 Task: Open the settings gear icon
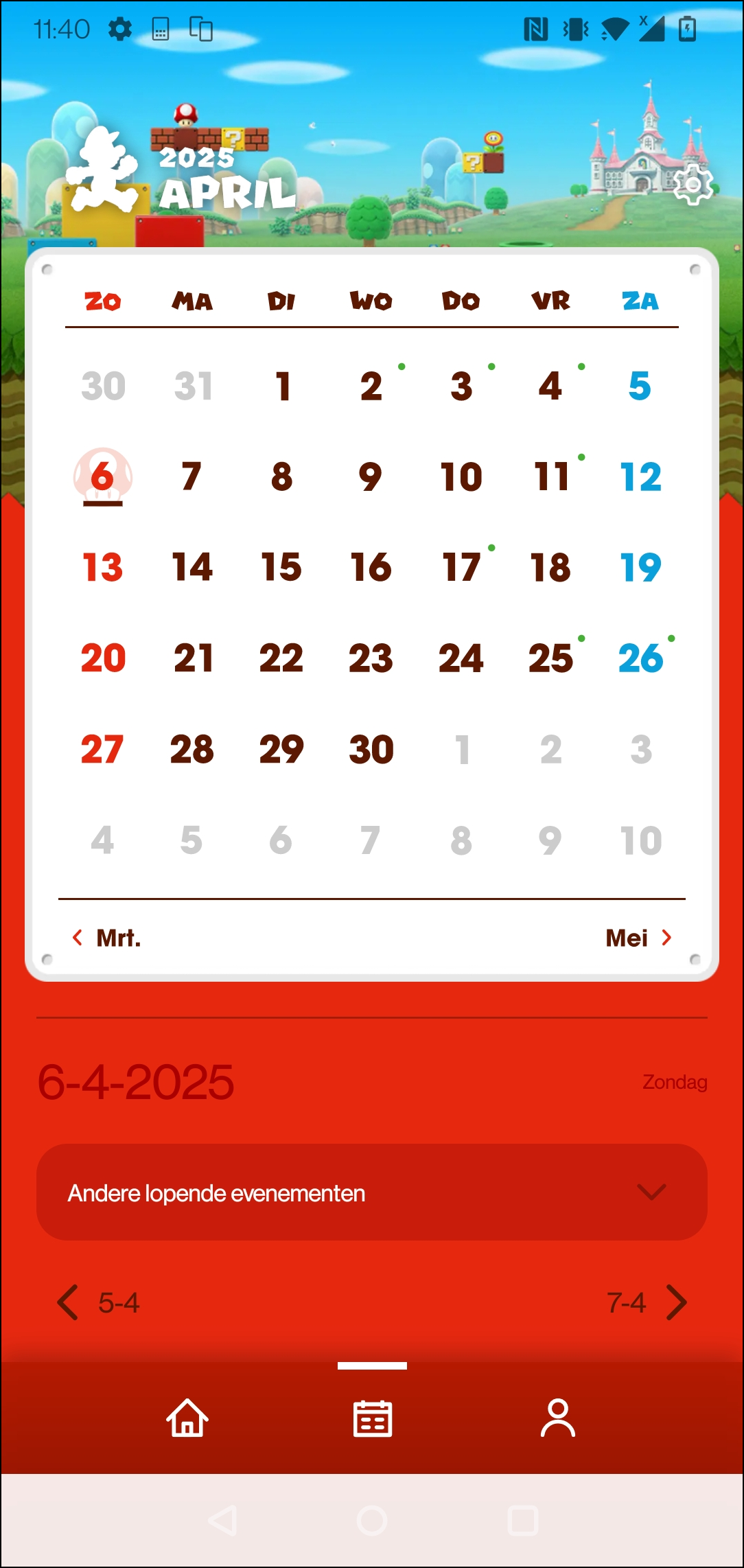[693, 185]
